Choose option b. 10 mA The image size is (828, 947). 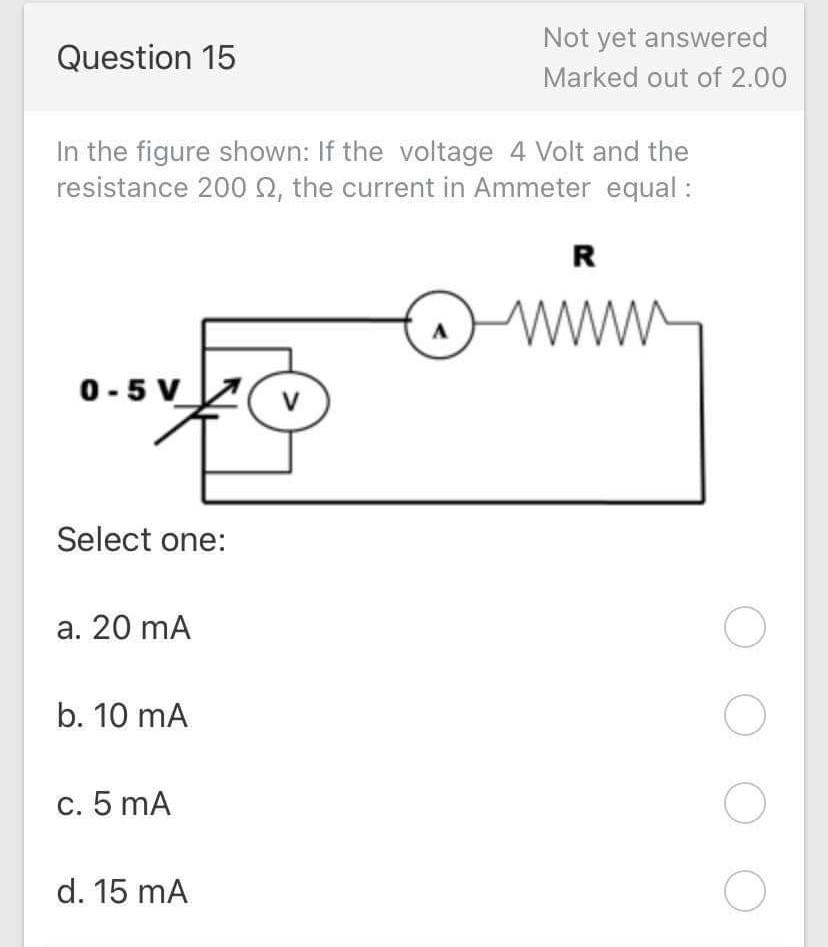coord(745,716)
